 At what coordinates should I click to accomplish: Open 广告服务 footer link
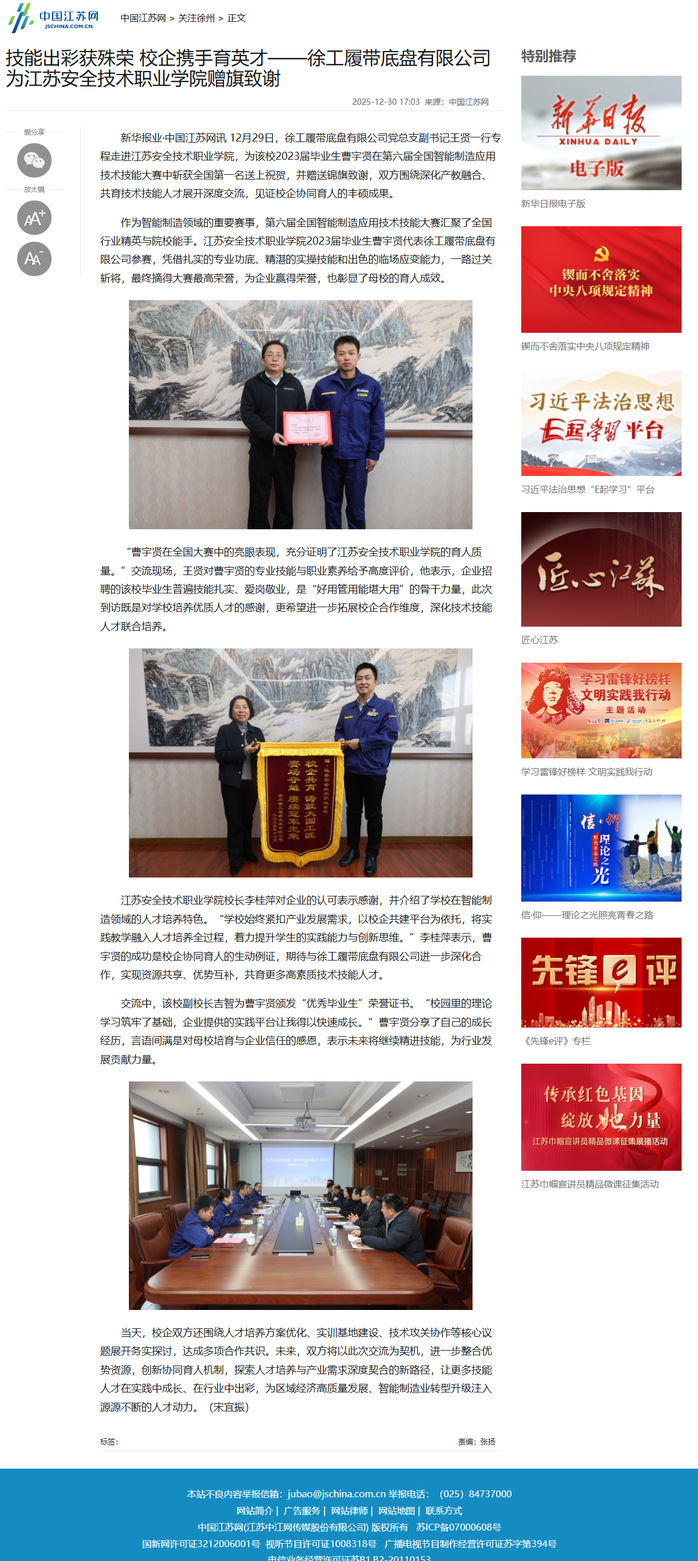pyautogui.click(x=302, y=1510)
